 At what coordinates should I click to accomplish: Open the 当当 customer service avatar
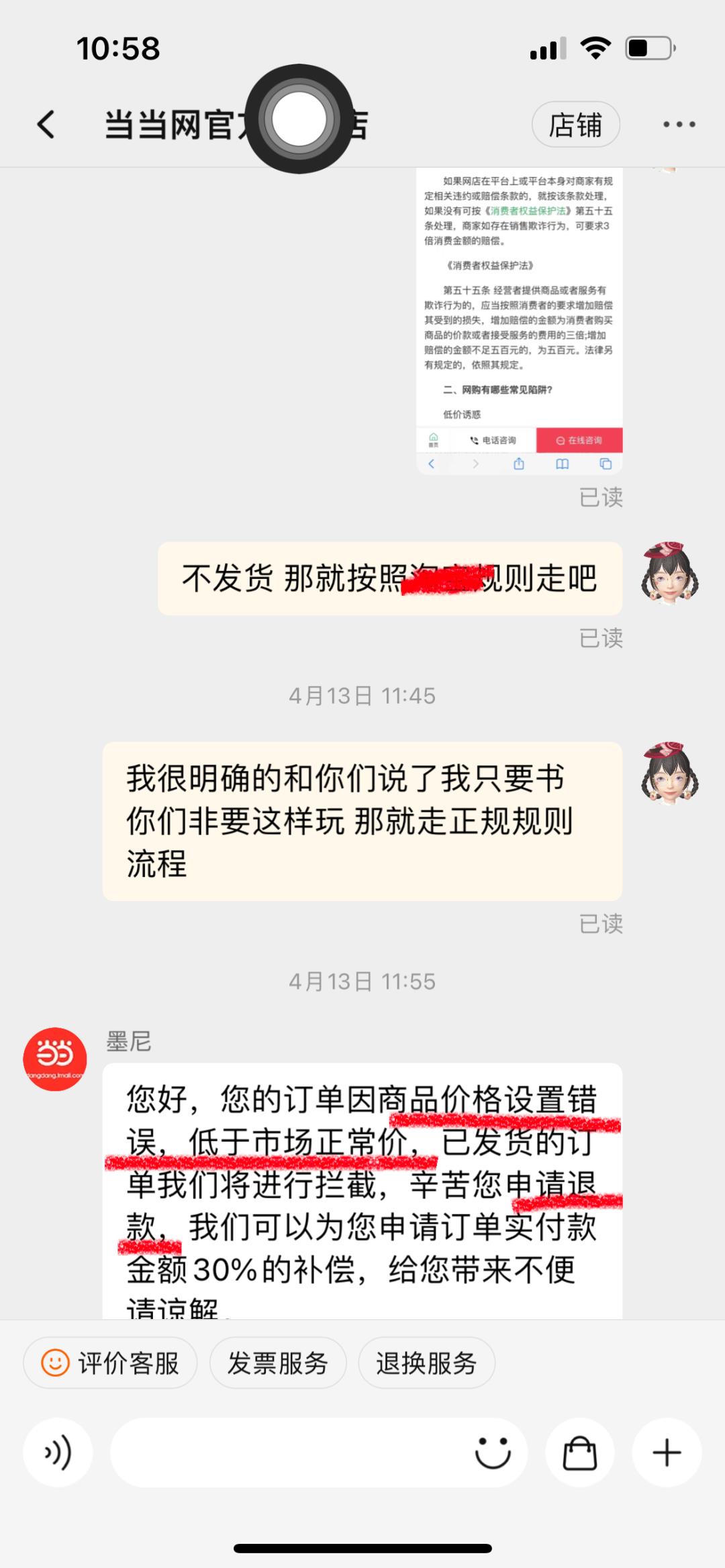(55, 1059)
